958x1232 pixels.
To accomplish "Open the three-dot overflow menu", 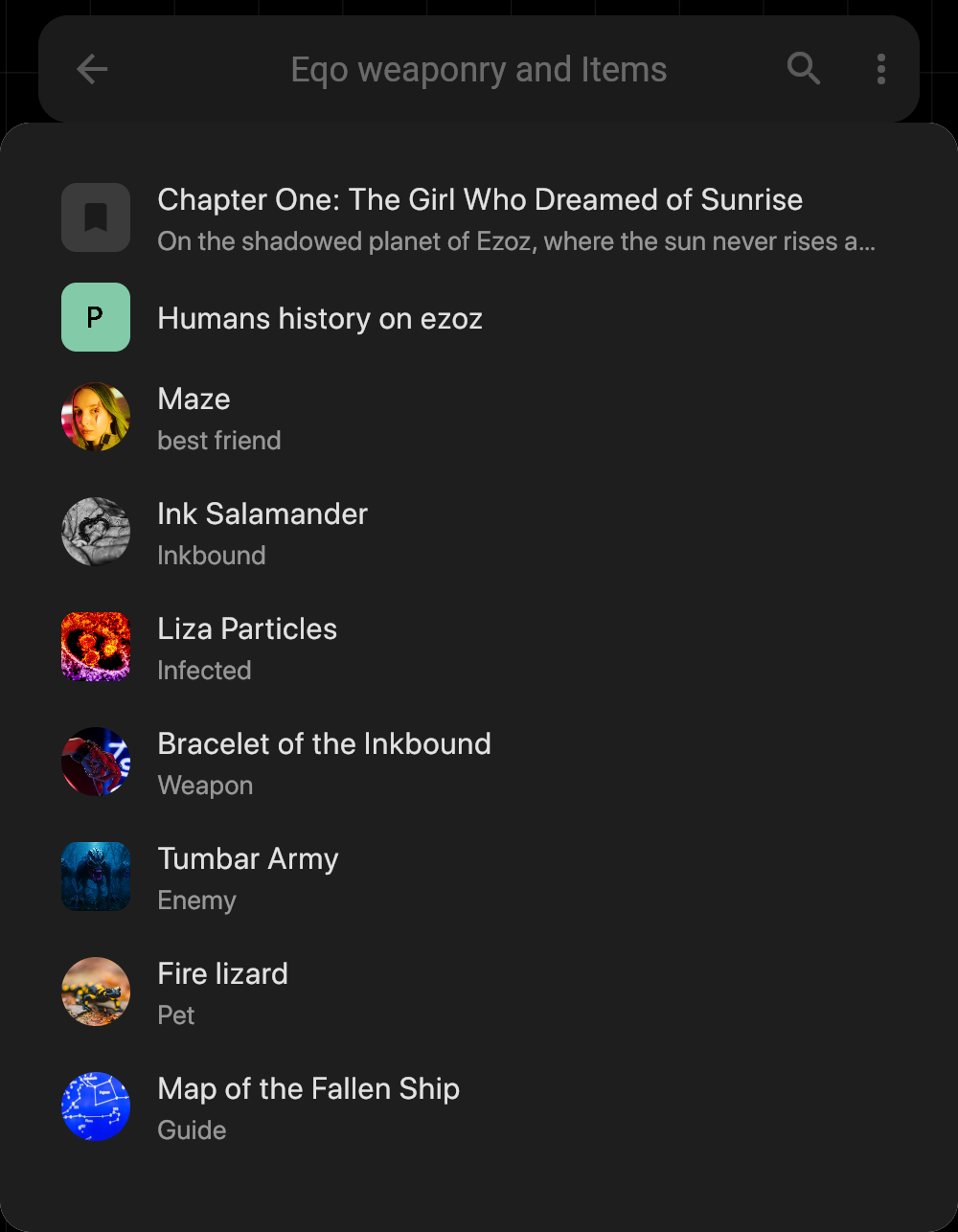I will 880,69.
